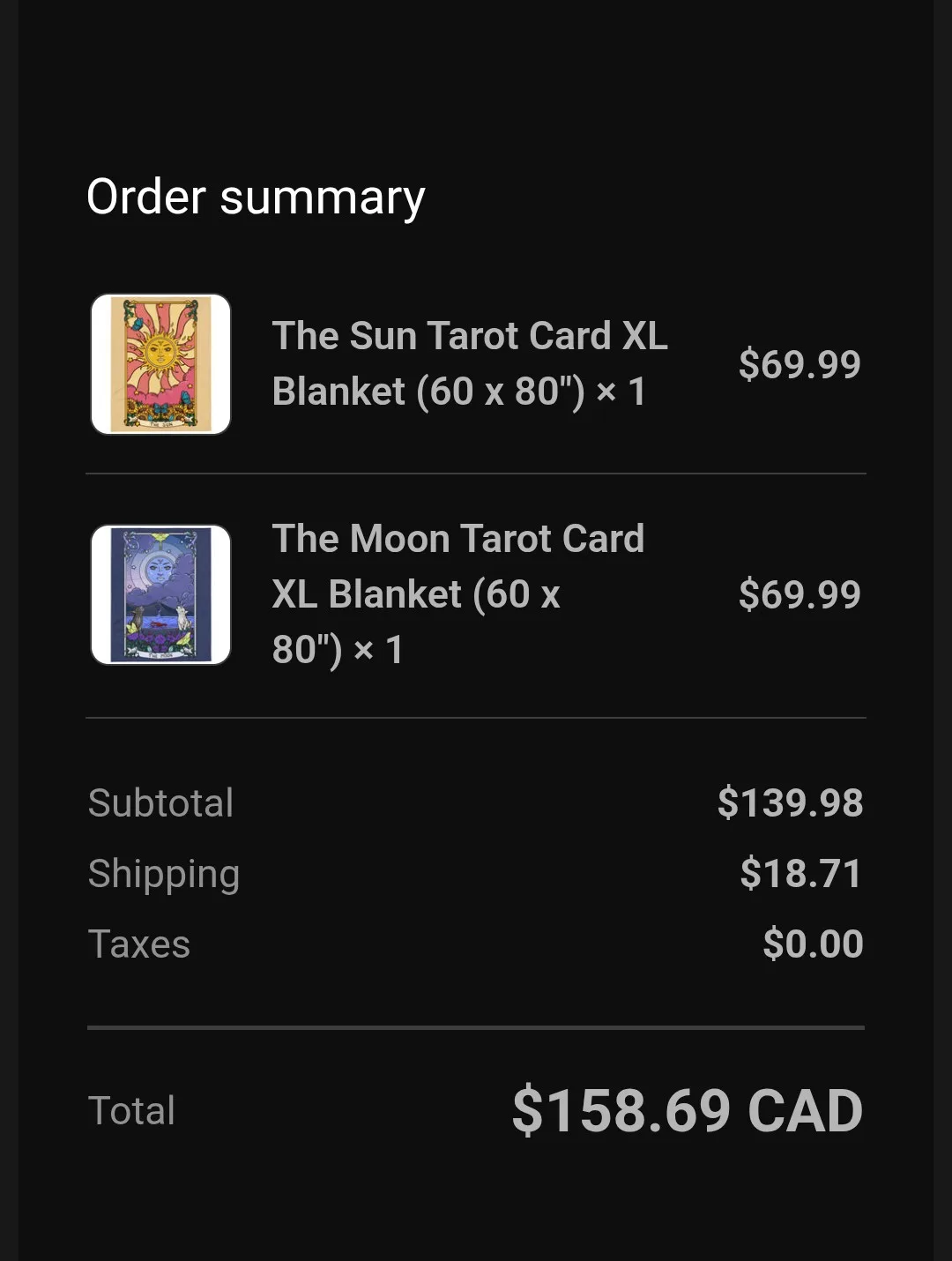Select the Subtotal label
Viewport: 952px width, 1261px height.
point(160,803)
